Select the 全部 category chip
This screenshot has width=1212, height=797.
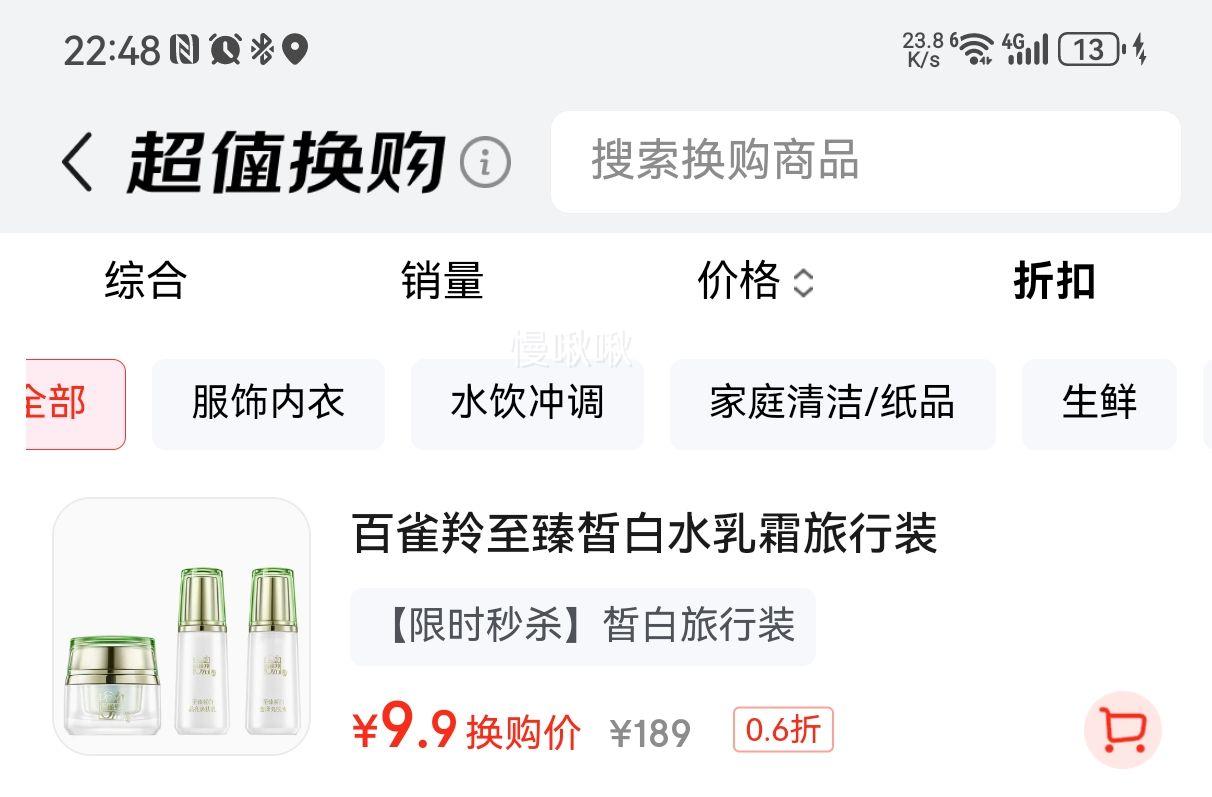coord(72,404)
